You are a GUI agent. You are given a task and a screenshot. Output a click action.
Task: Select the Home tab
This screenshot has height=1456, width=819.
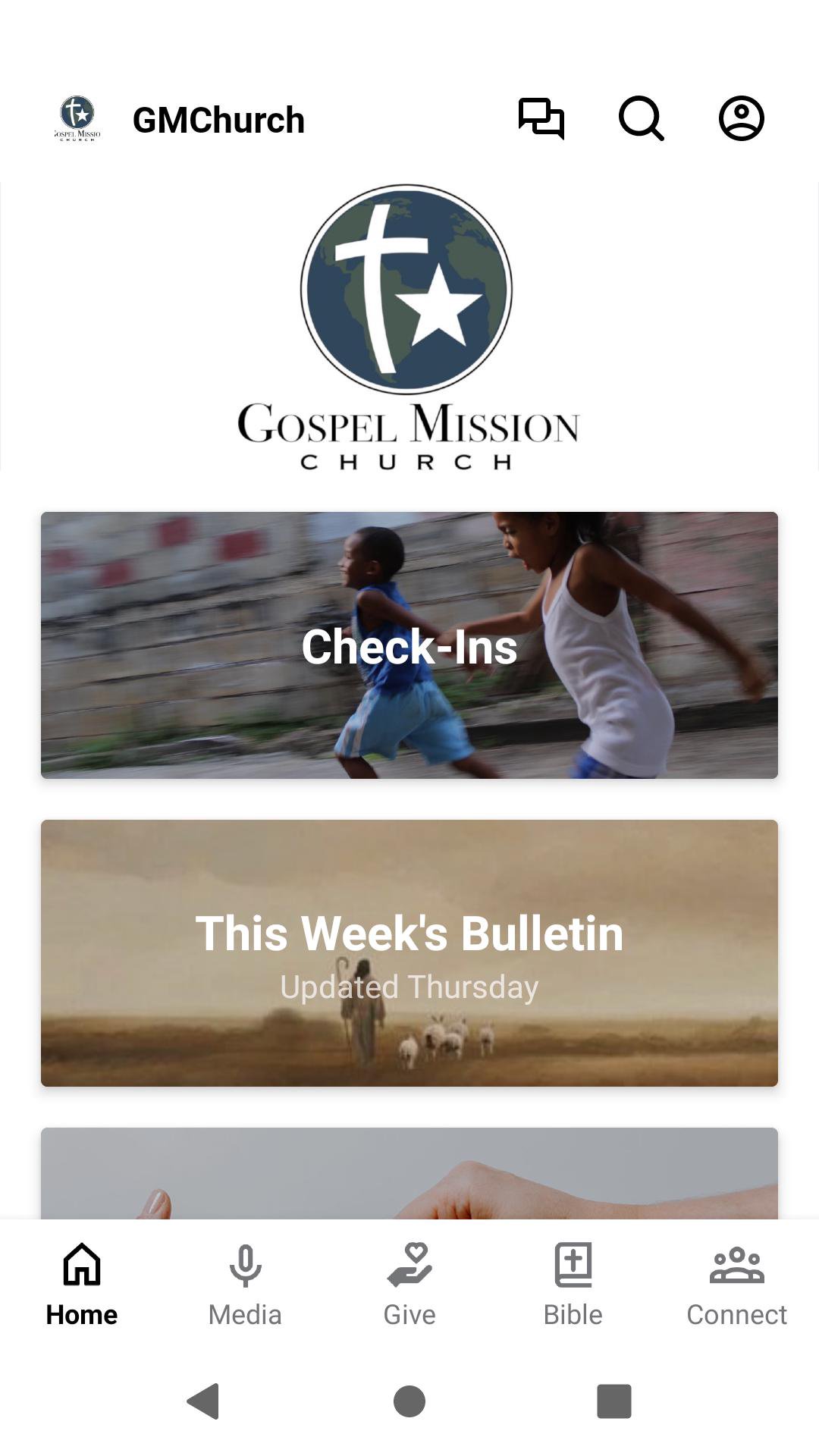click(82, 1285)
